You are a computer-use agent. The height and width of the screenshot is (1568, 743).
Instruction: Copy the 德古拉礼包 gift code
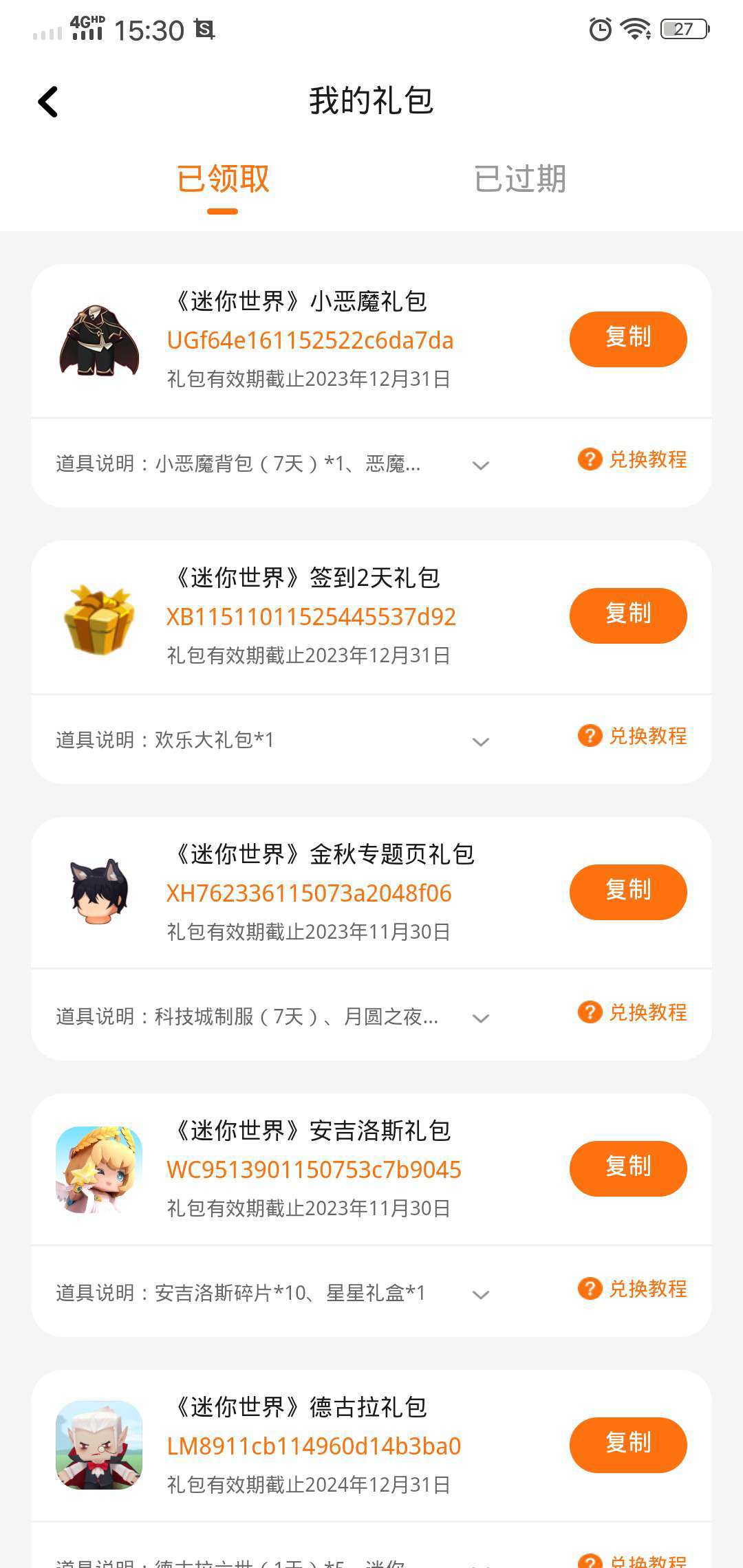[627, 1445]
